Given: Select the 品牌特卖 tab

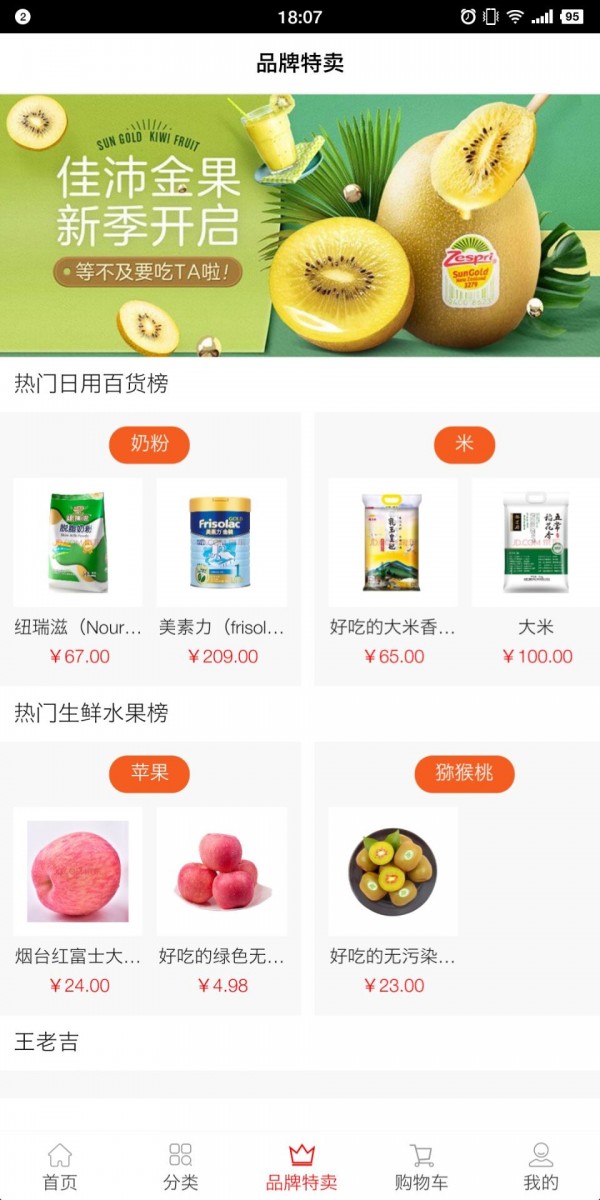Looking at the screenshot, I should point(301,1167).
